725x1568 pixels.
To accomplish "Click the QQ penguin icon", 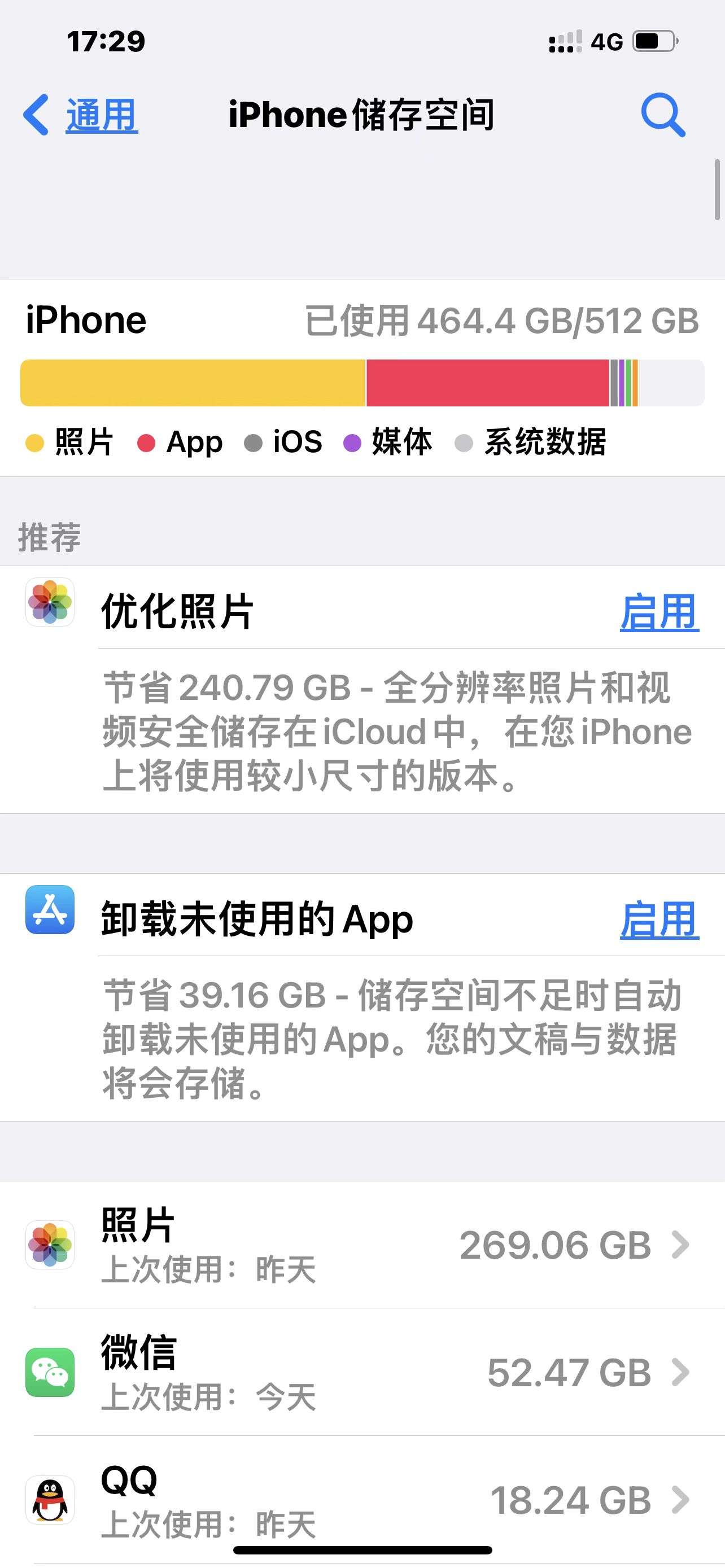I will point(49,1499).
